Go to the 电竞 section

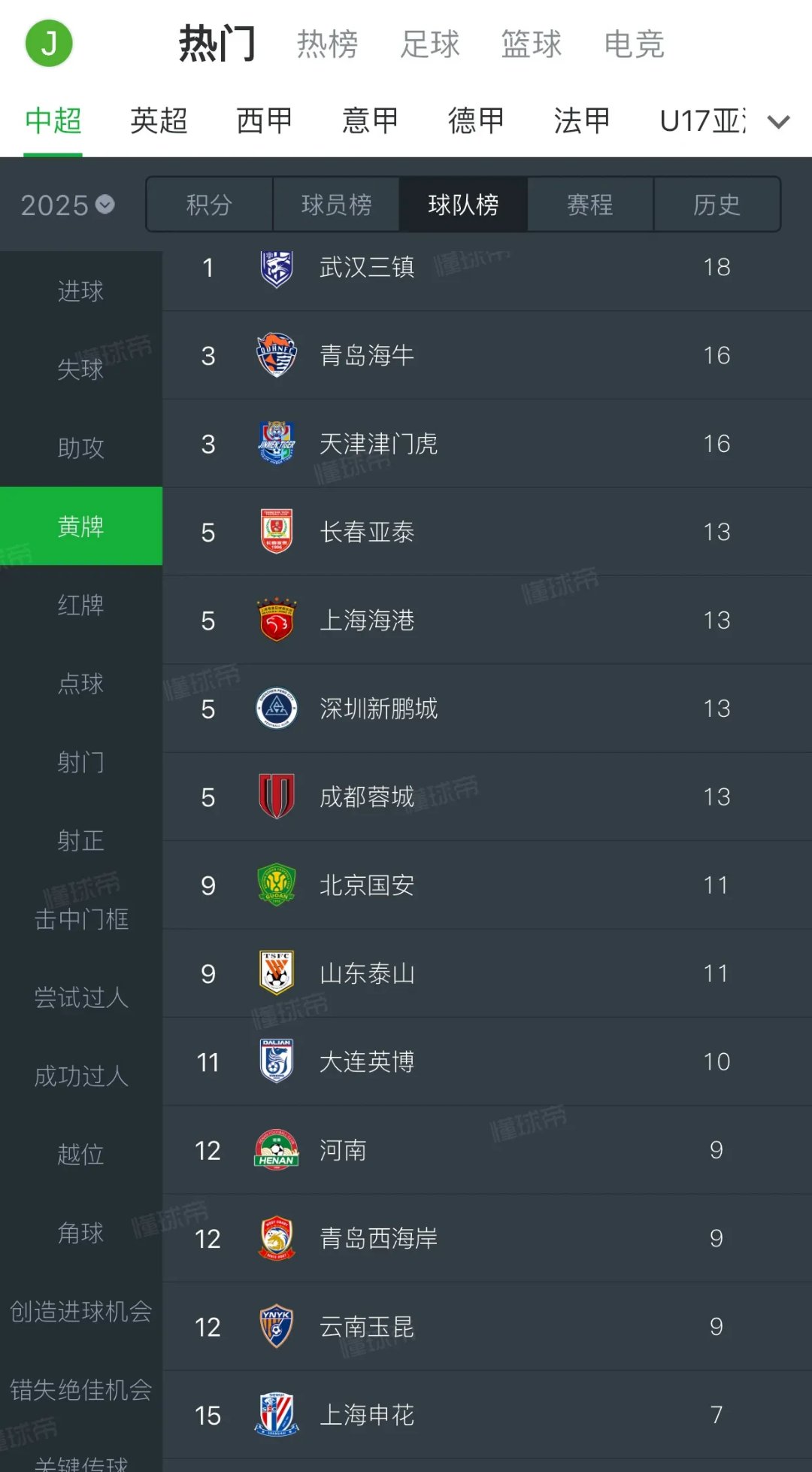634,44
